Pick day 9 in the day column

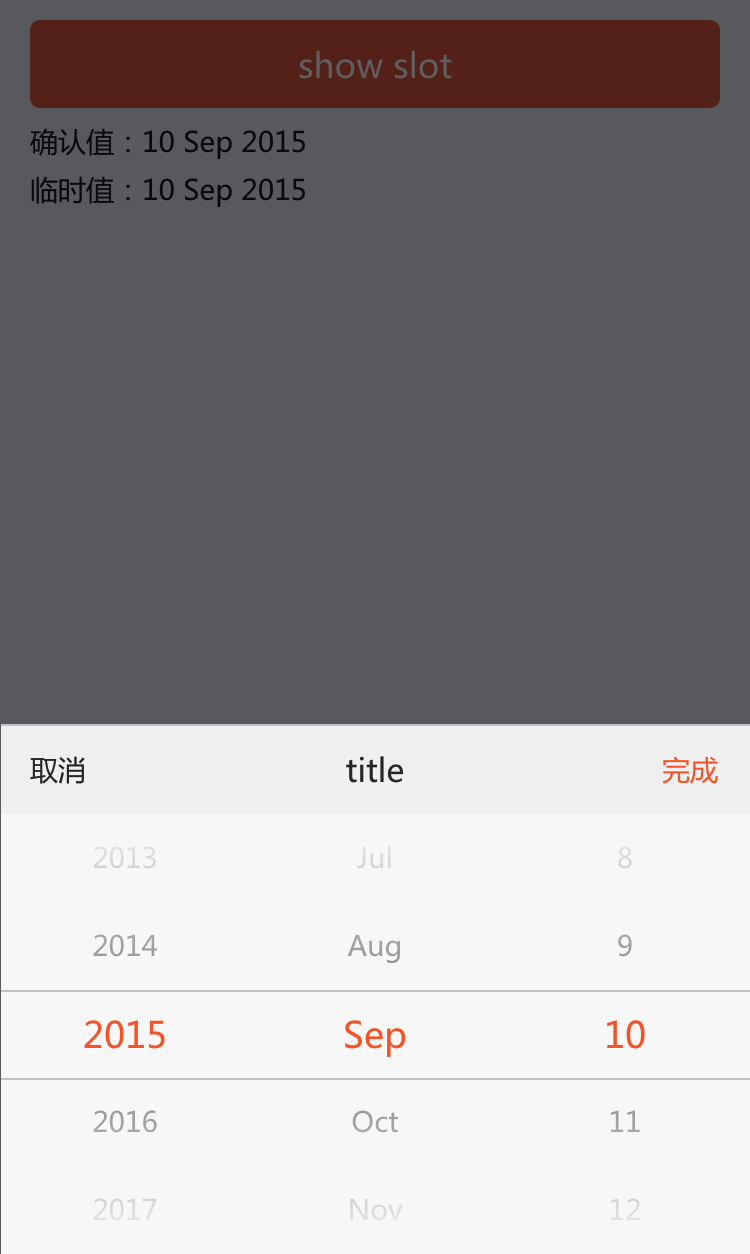[625, 946]
